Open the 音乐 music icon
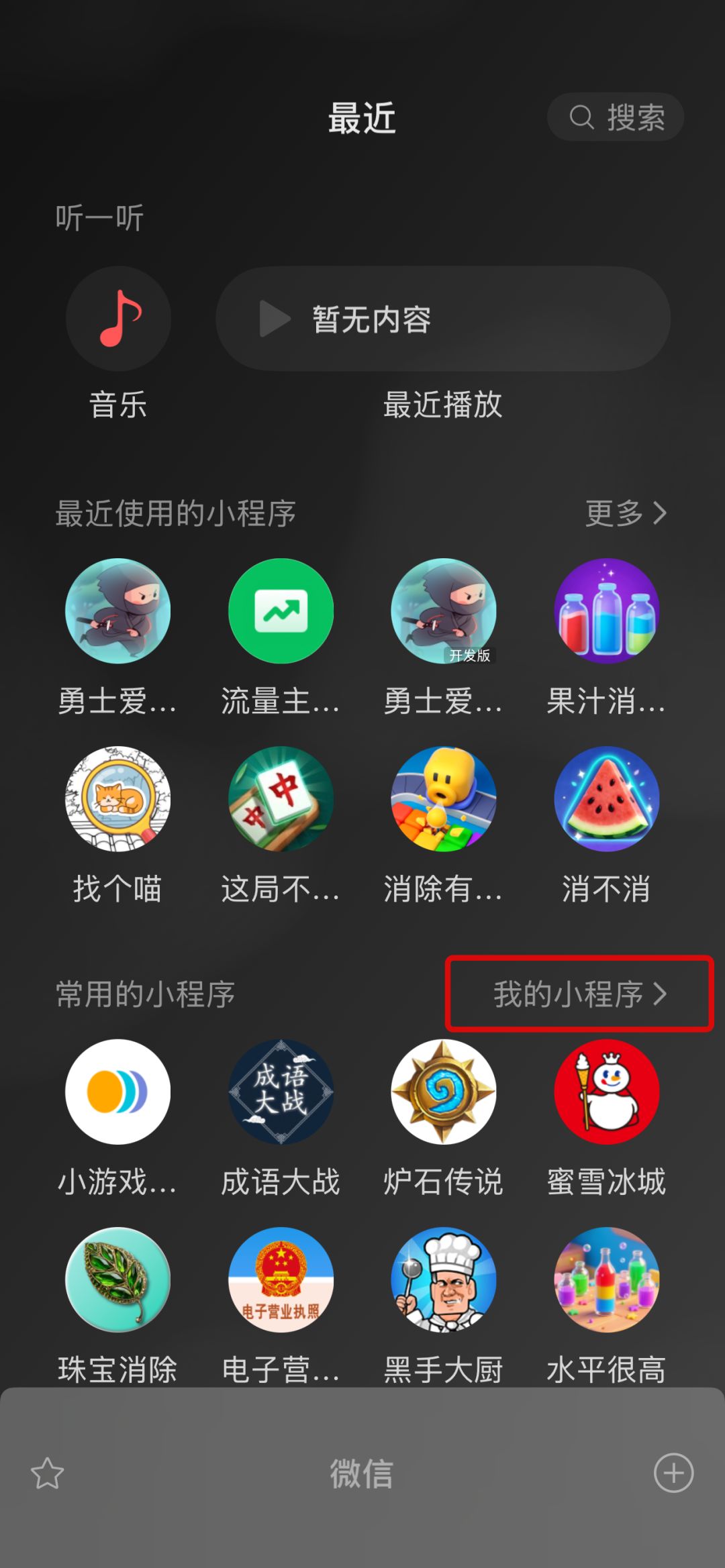The image size is (725, 1568). point(118,319)
